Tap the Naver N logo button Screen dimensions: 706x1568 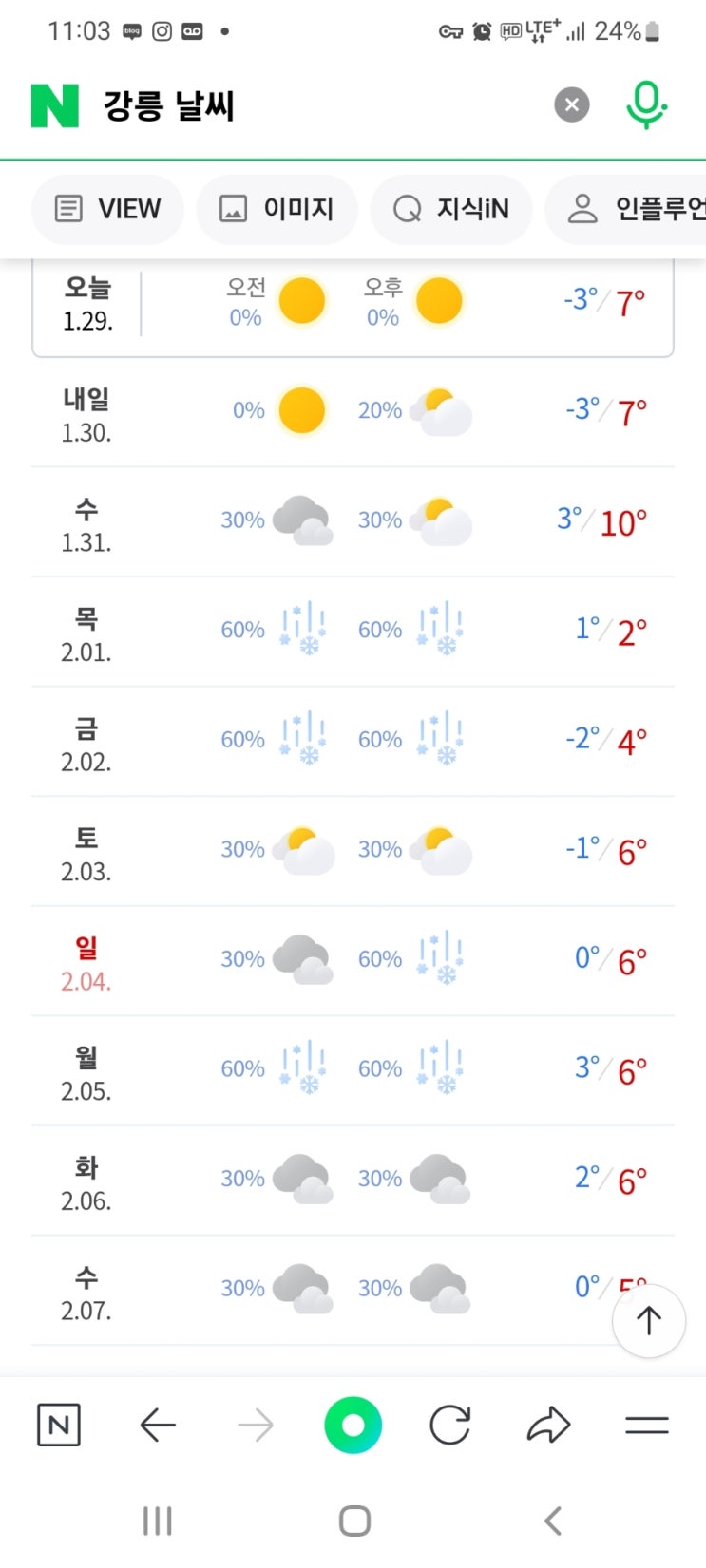(54, 105)
